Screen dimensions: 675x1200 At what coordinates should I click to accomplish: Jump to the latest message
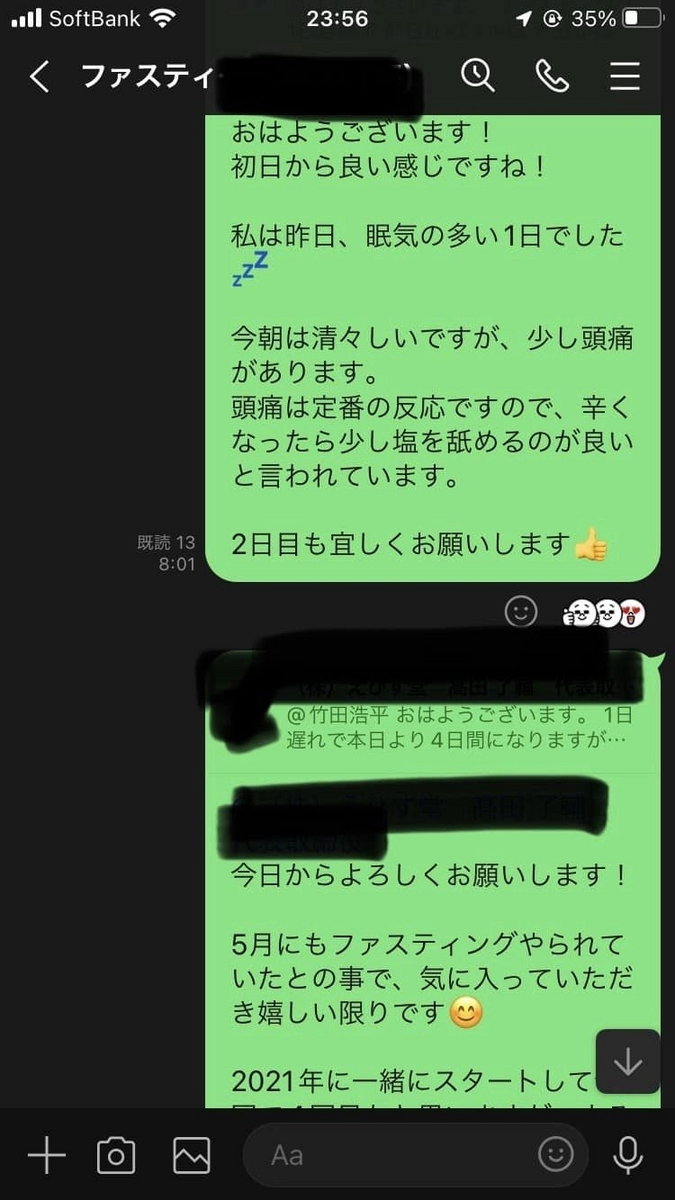pos(627,1062)
